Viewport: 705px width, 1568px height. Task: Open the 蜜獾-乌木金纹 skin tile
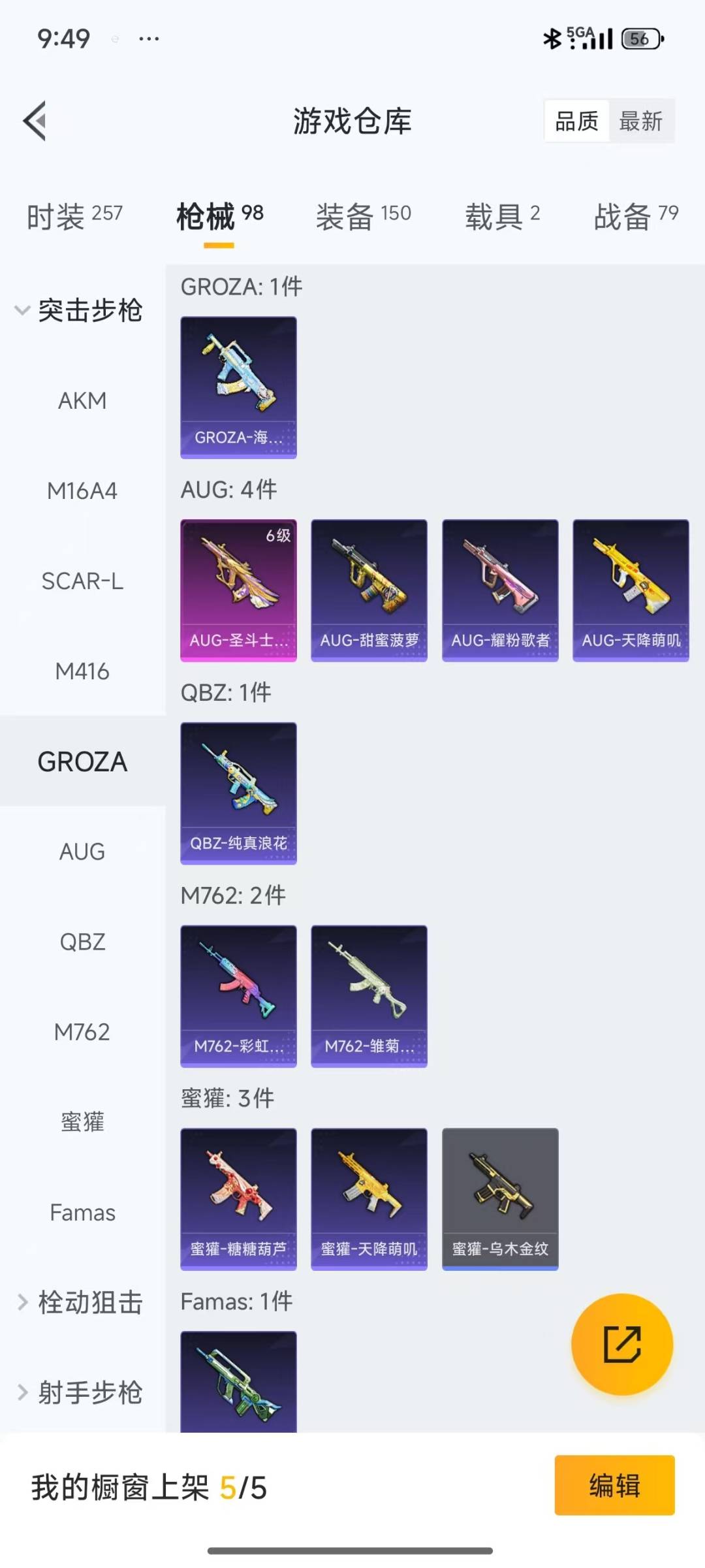click(500, 1199)
